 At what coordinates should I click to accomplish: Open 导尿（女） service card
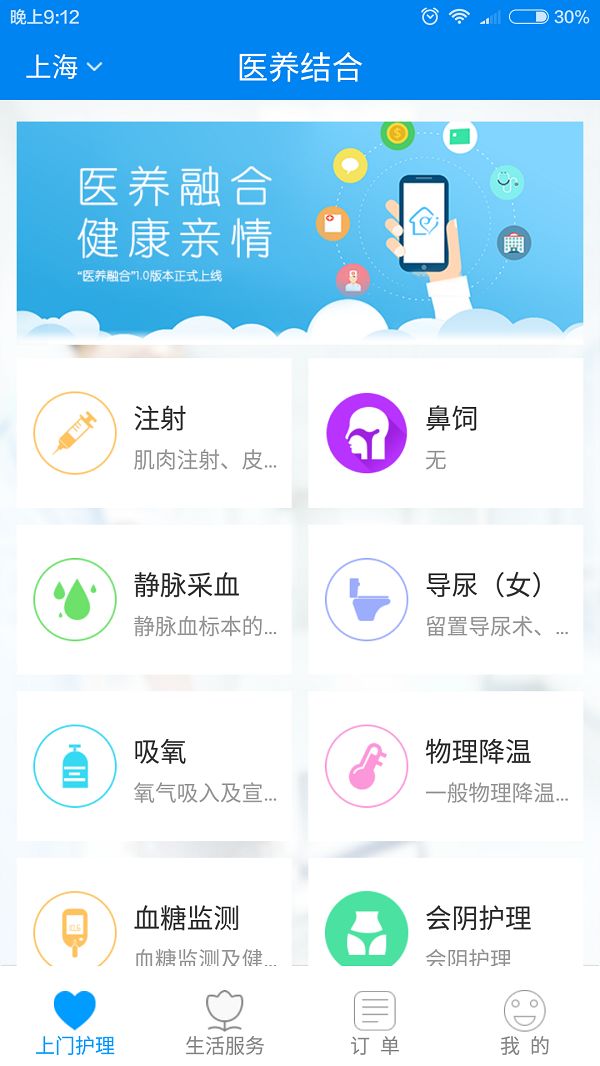tap(445, 599)
